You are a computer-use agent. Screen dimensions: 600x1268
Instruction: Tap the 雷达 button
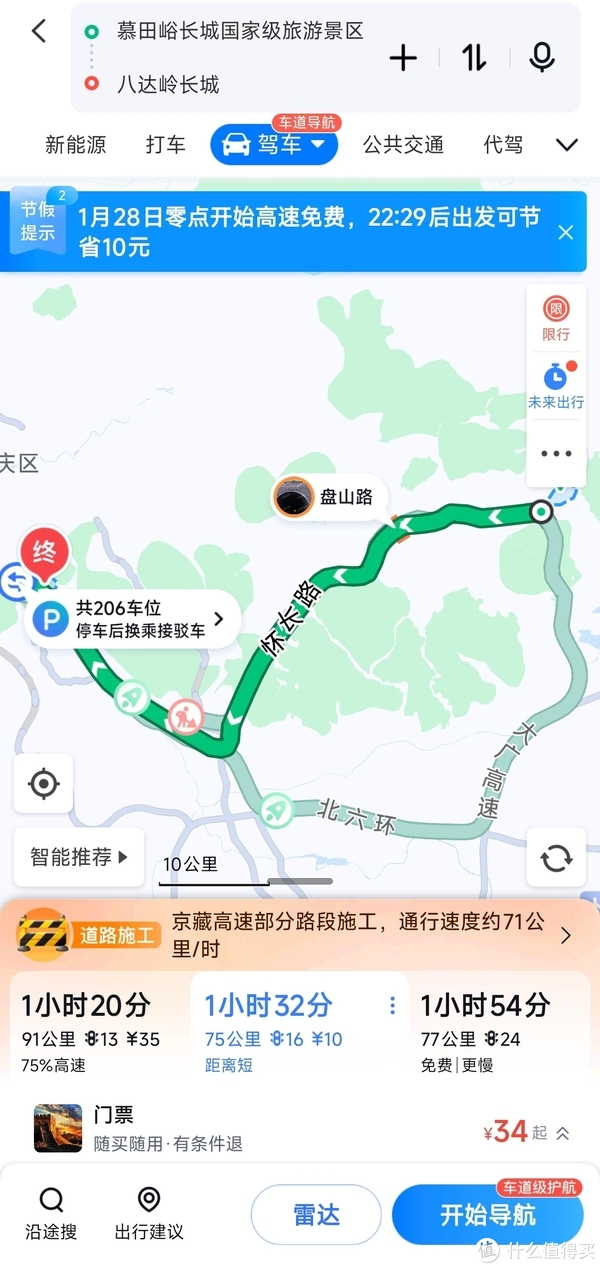click(317, 1215)
